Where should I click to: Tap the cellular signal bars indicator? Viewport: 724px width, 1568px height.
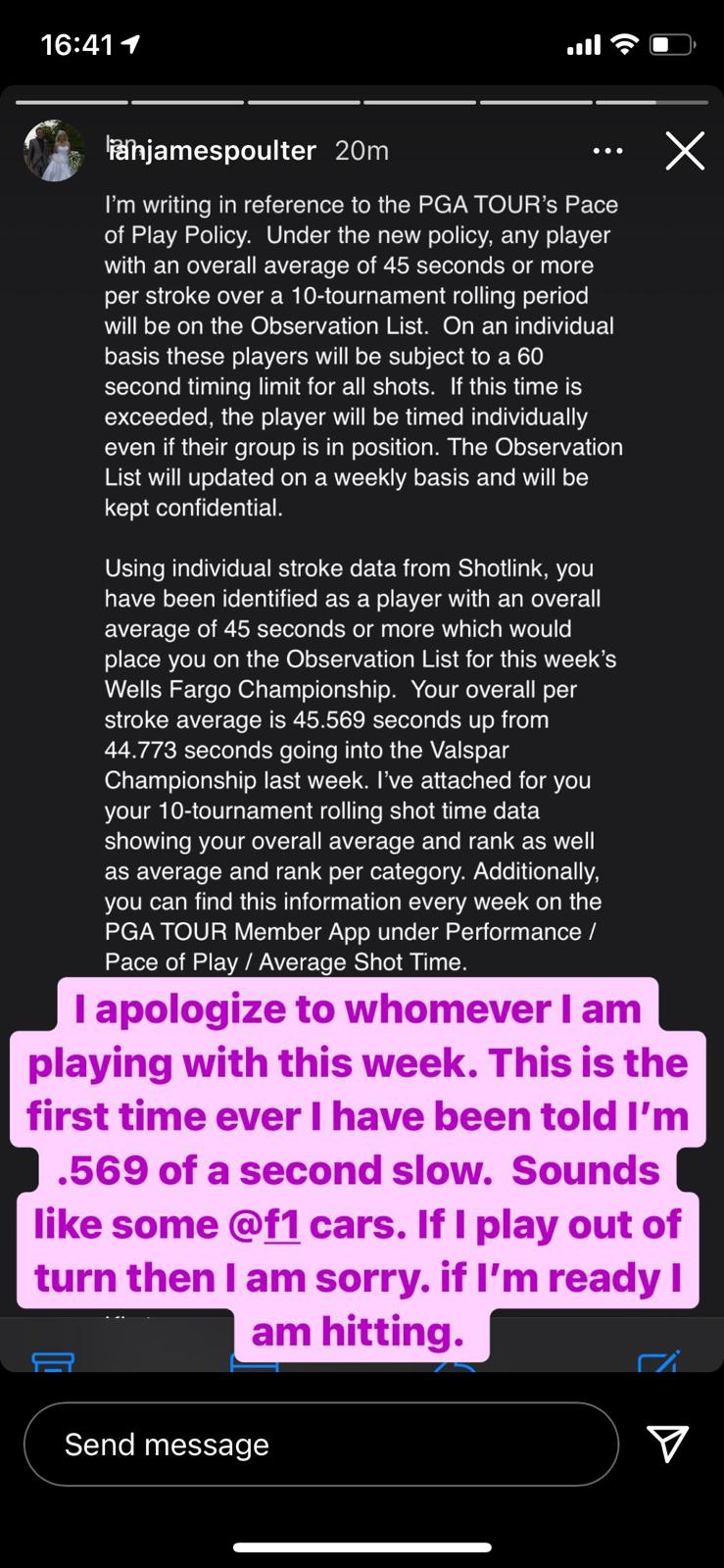[x=583, y=43]
